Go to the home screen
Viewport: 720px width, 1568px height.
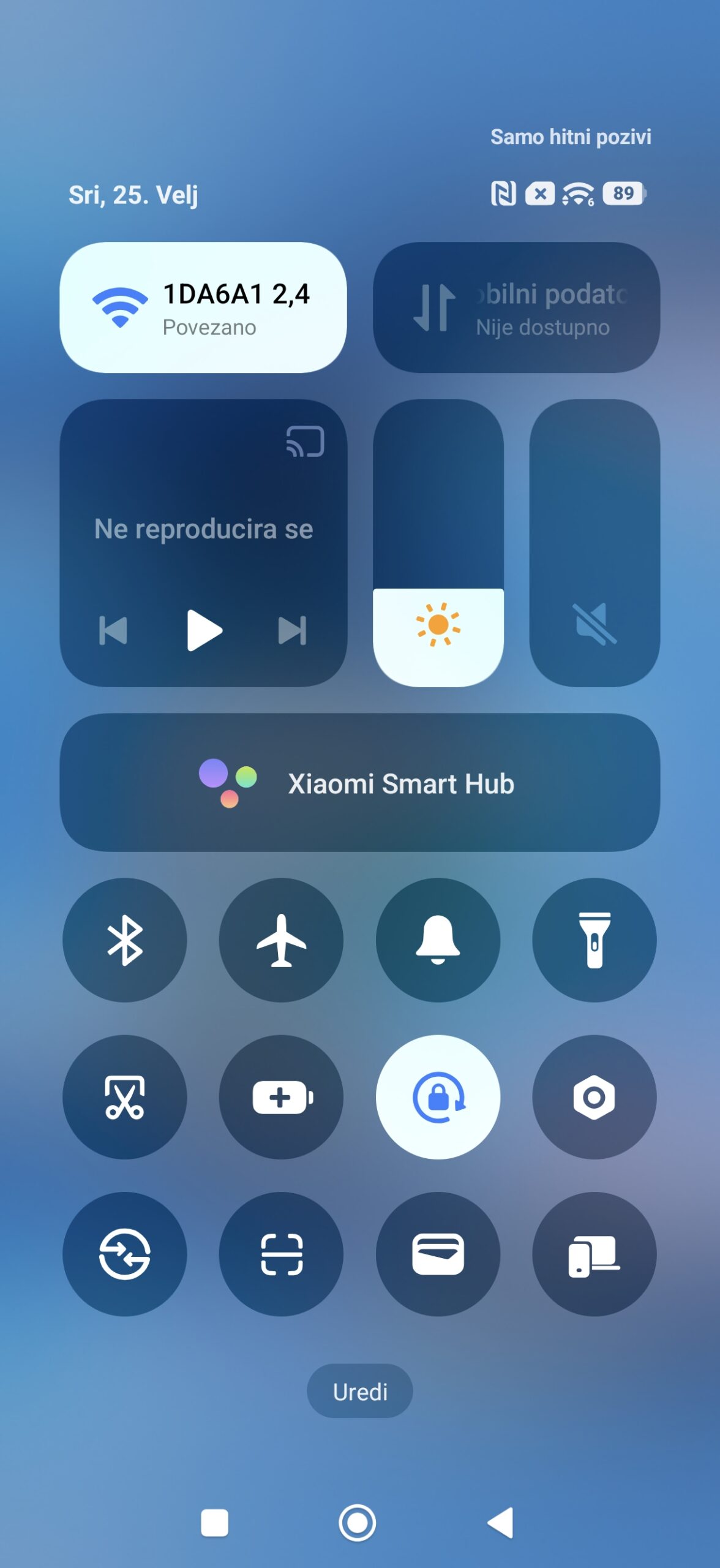358,1523
